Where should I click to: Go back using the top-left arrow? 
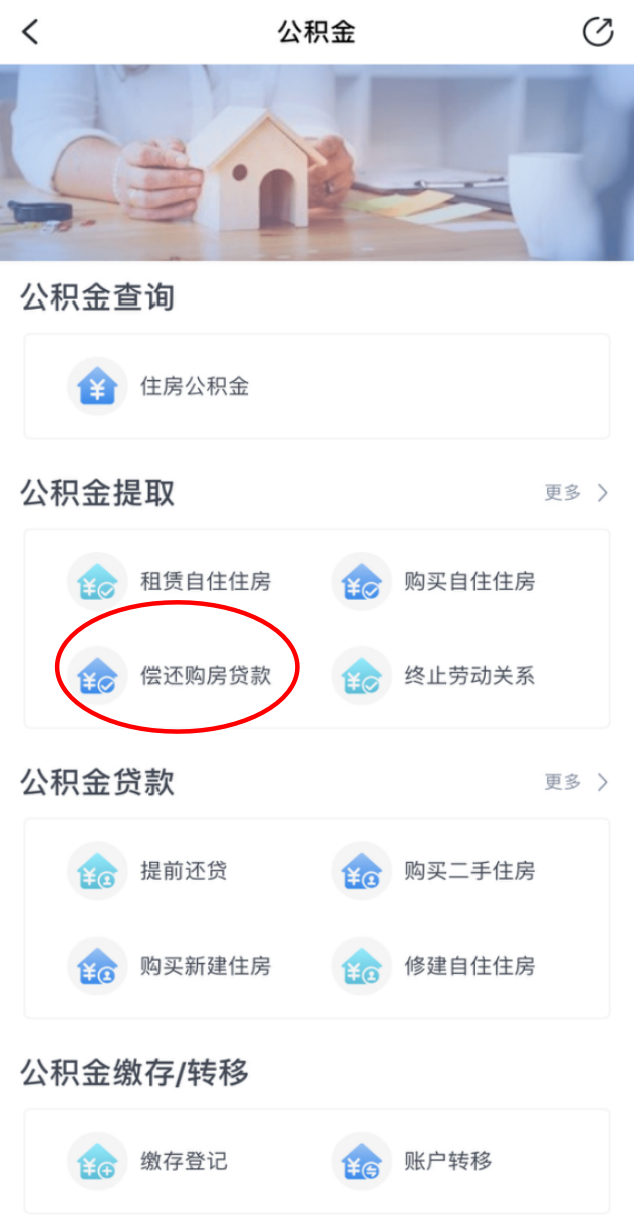(x=30, y=32)
